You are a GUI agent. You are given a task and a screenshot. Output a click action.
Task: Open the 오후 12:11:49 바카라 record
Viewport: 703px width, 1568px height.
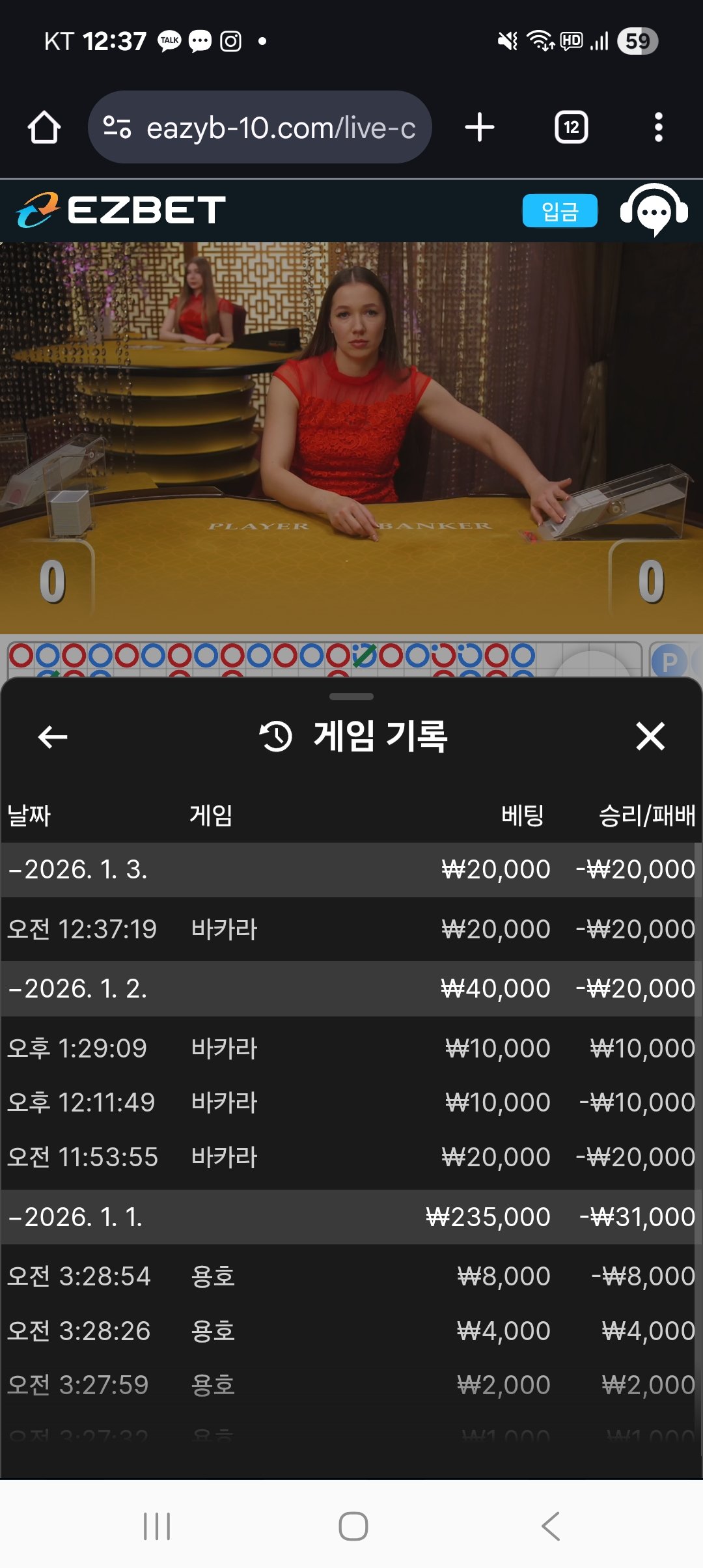351,1102
